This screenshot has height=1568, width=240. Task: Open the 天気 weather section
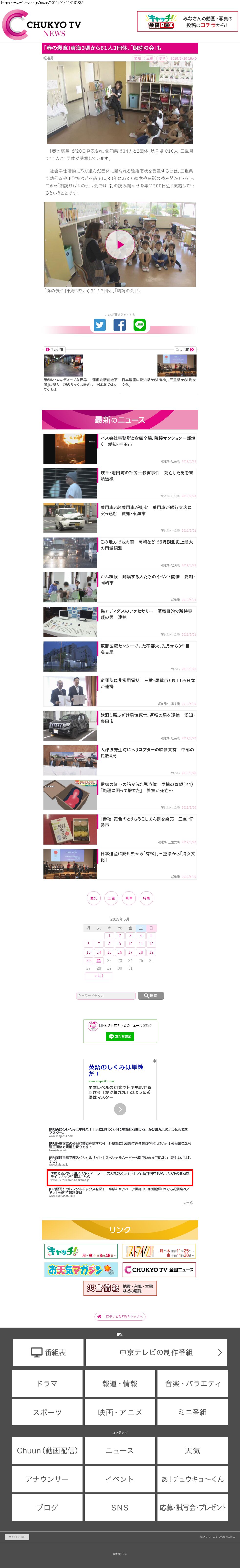[192, 1451]
